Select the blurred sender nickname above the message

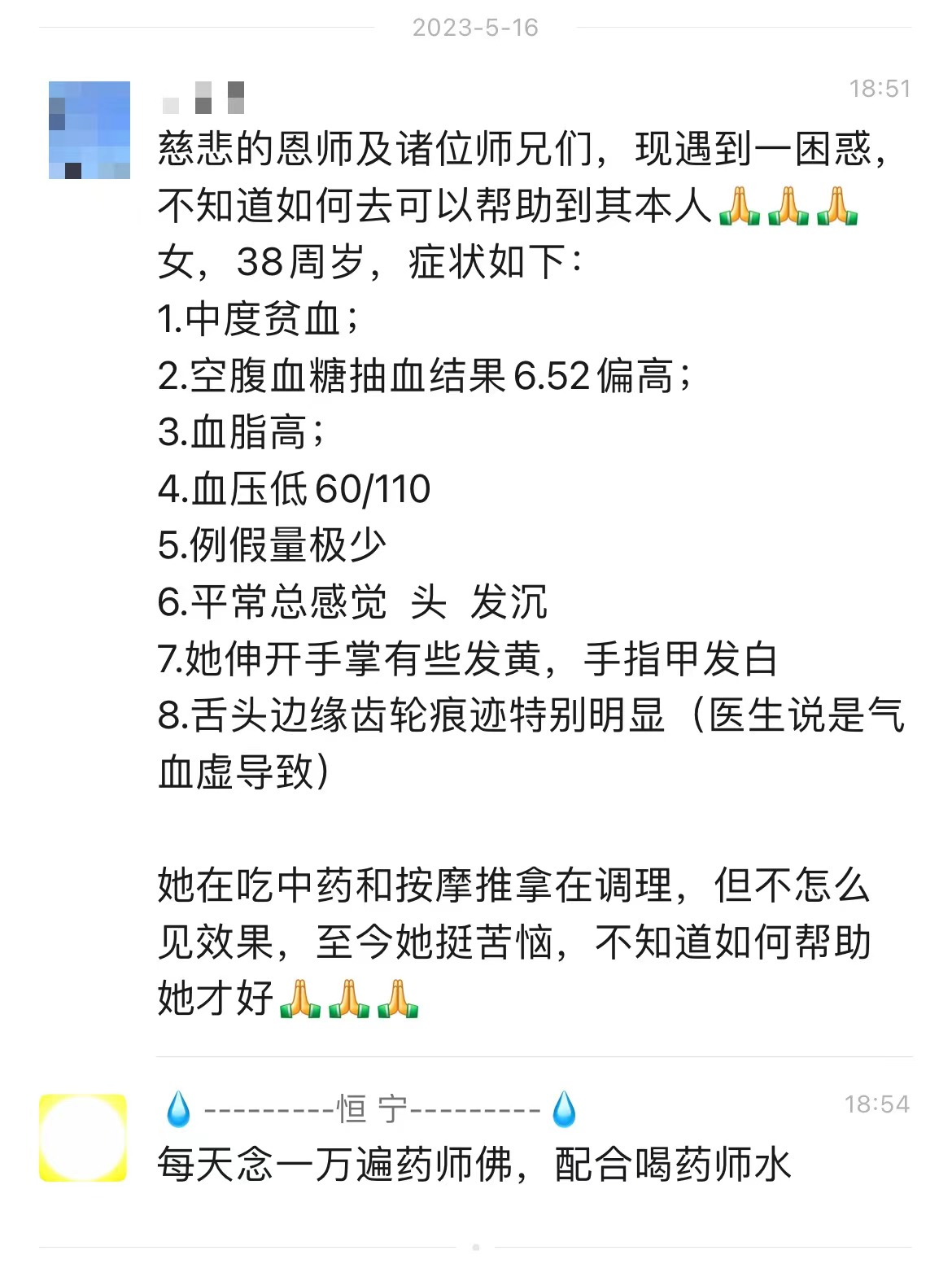point(202,98)
